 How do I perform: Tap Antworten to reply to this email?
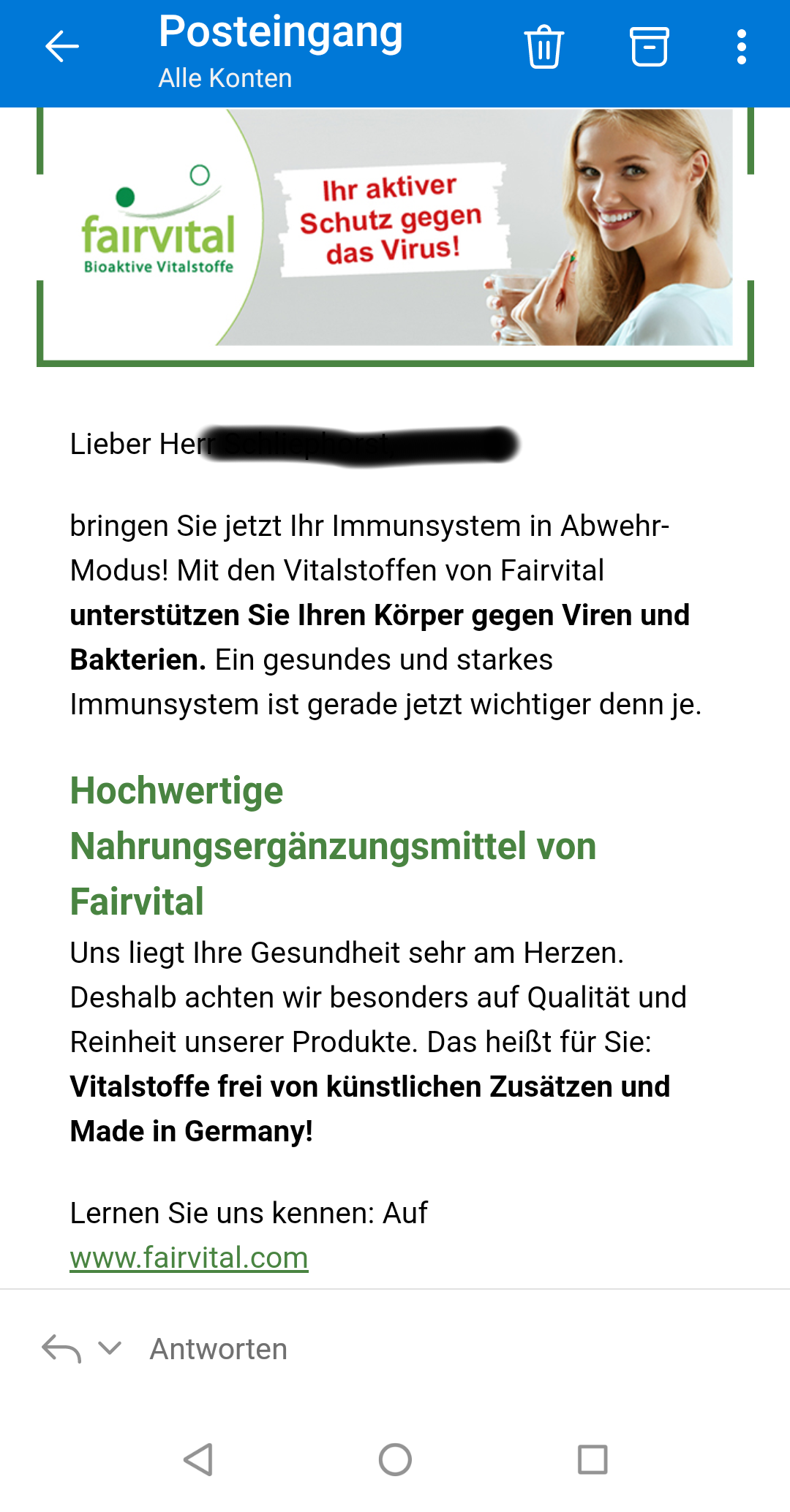(x=218, y=1349)
